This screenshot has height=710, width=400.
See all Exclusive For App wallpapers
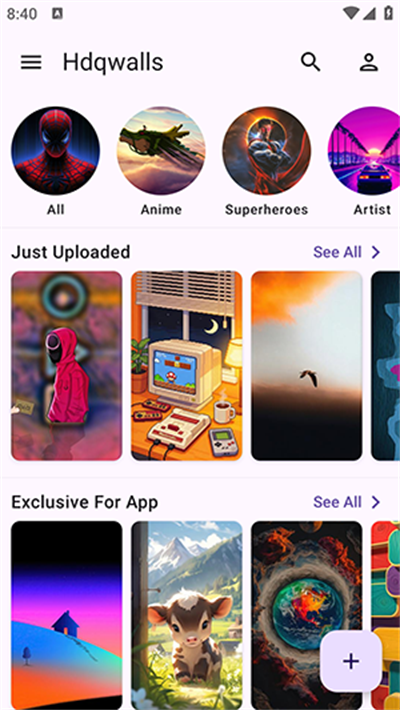tap(347, 502)
